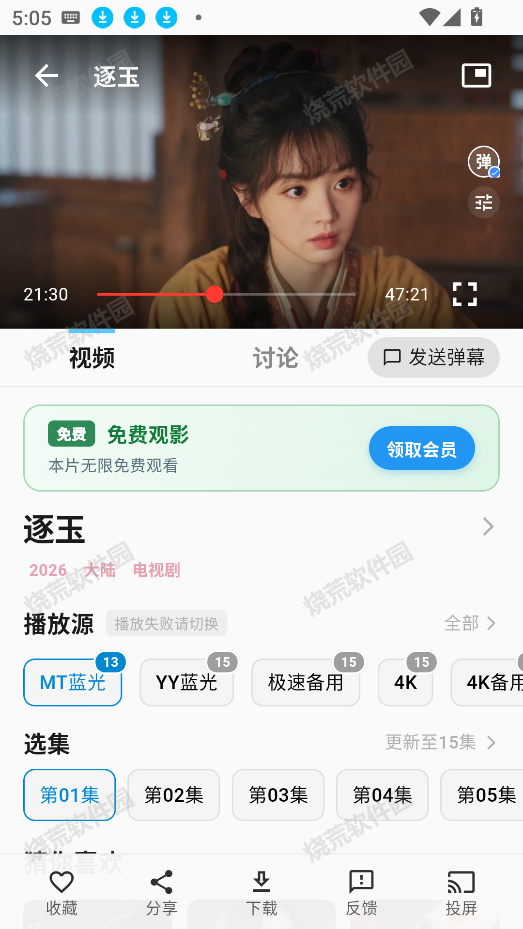Switch to the 讨论 tab
Viewport: 523px width, 929px height.
[275, 358]
